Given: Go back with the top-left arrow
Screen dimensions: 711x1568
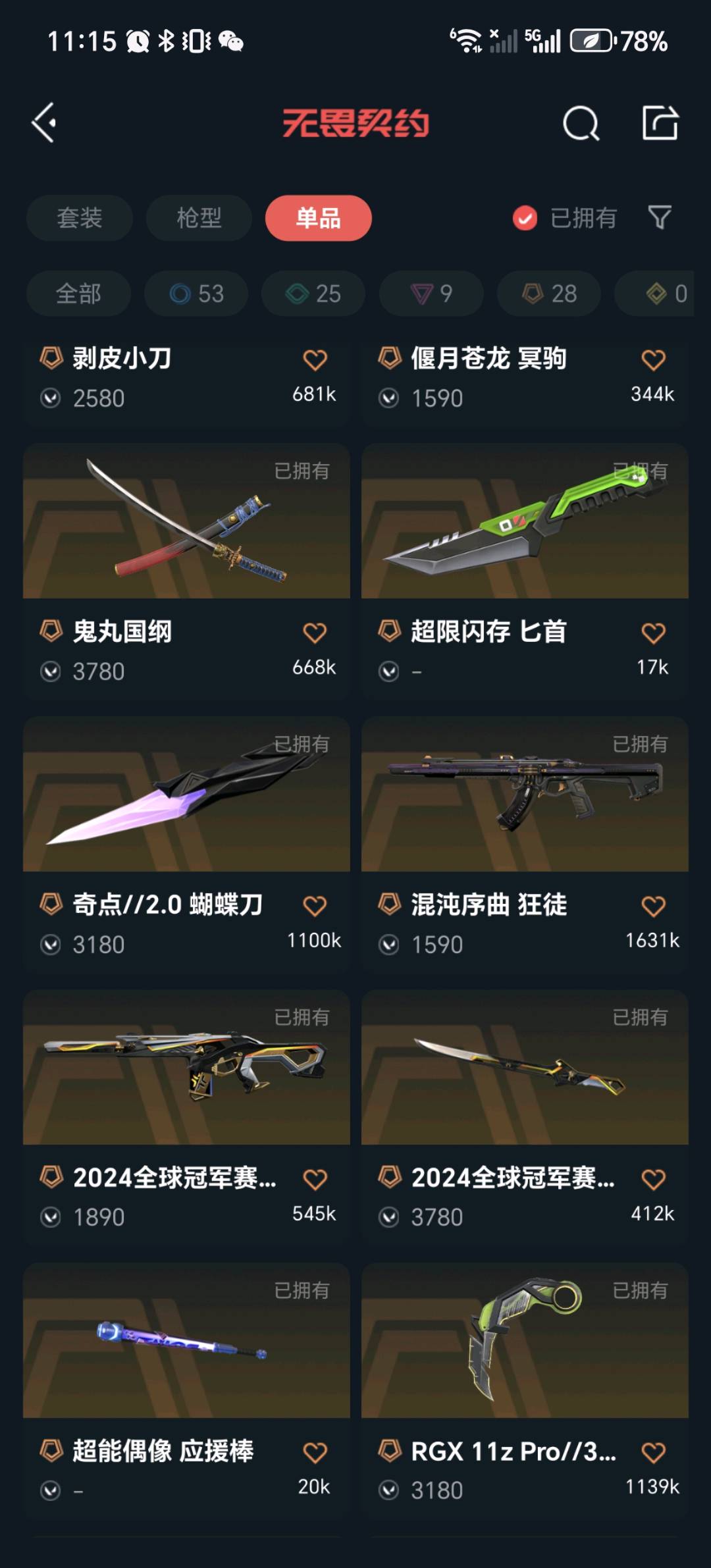Looking at the screenshot, I should 44,122.
